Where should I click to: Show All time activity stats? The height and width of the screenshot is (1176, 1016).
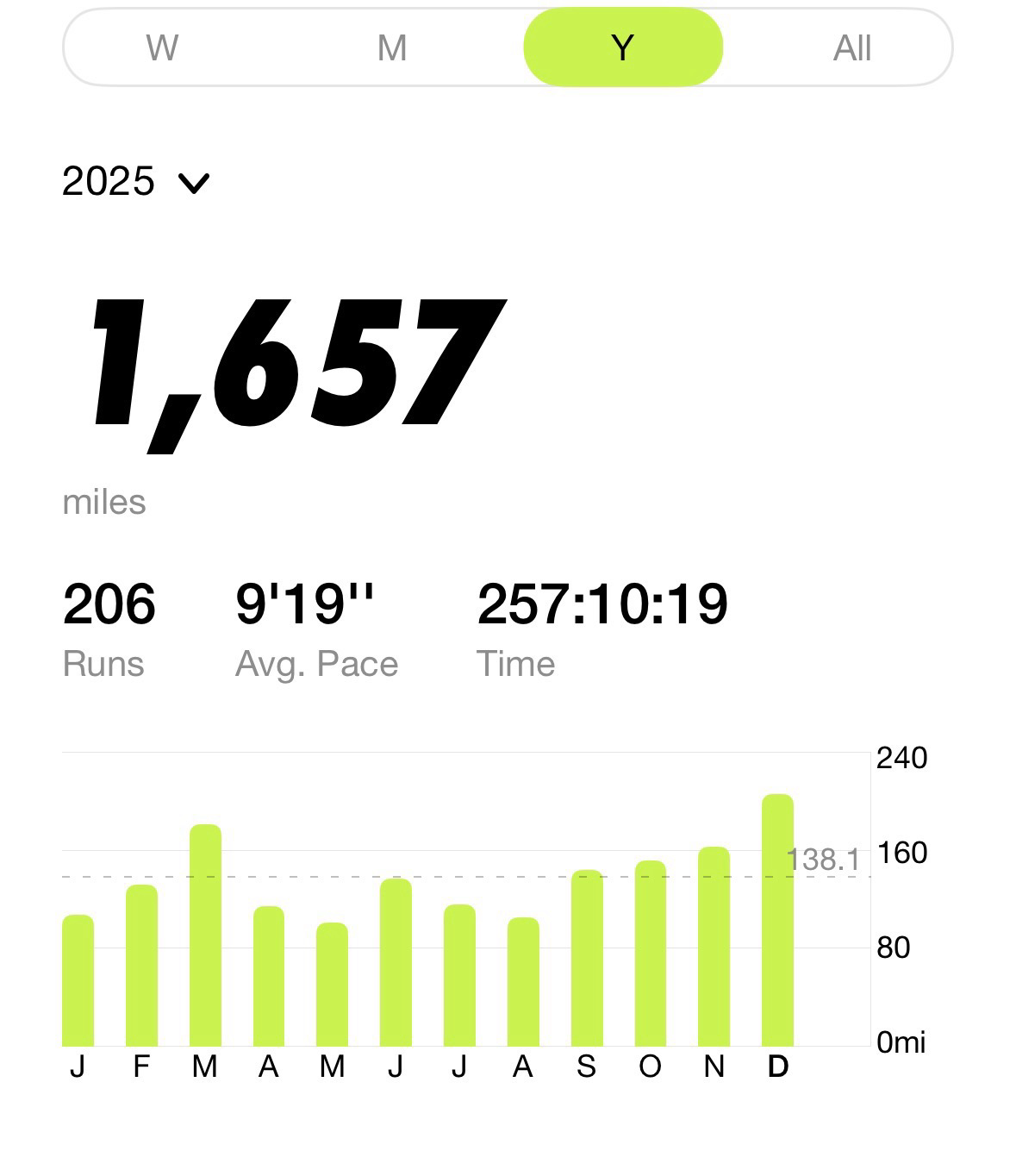click(x=851, y=47)
